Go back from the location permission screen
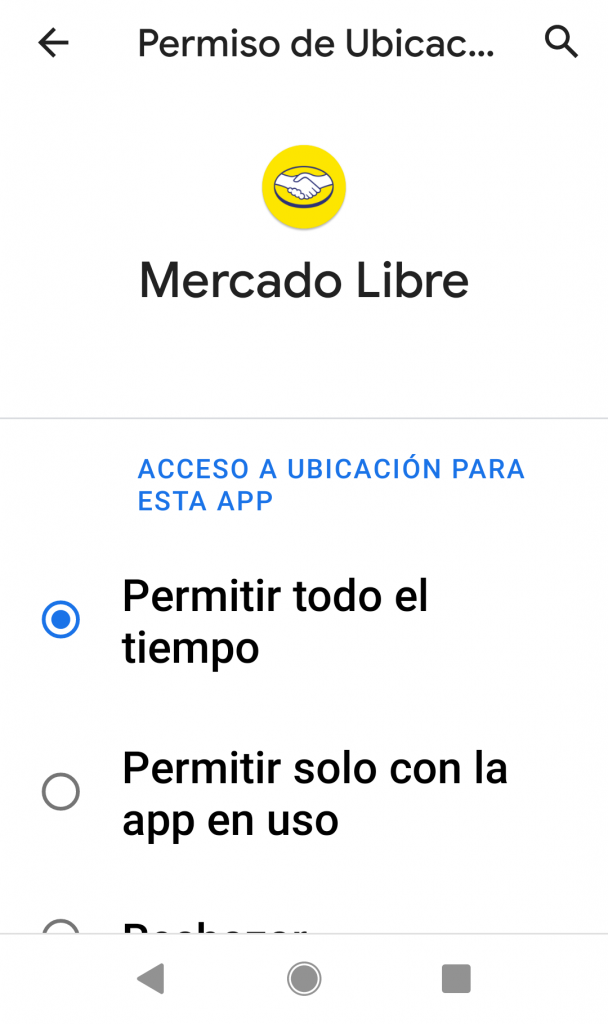 [53, 42]
